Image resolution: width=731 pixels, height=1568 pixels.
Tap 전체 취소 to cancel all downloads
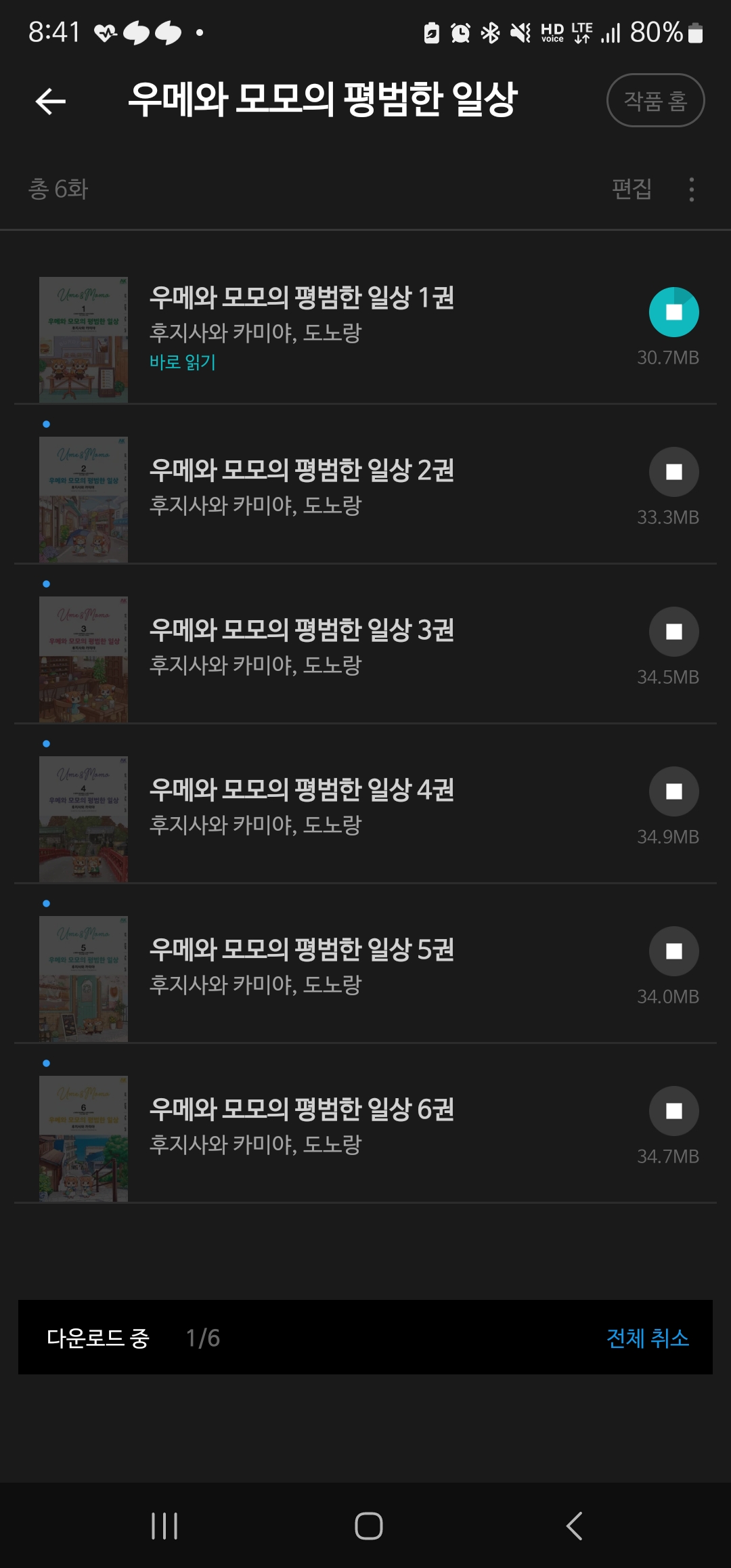[x=647, y=1338]
